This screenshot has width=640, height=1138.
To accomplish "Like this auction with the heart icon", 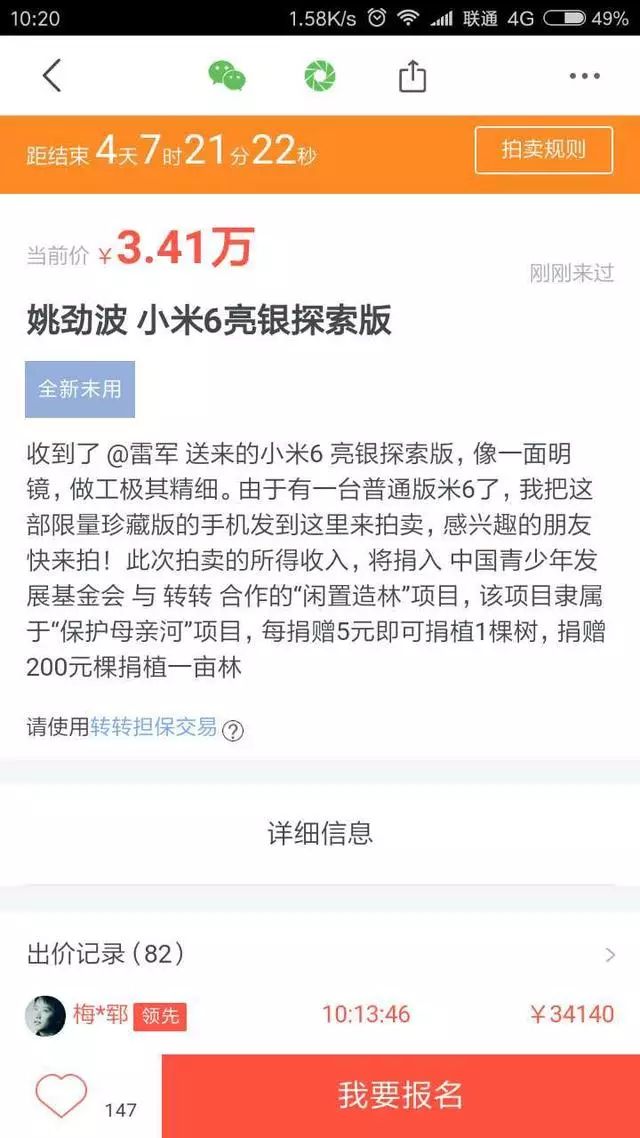I will tap(61, 1096).
